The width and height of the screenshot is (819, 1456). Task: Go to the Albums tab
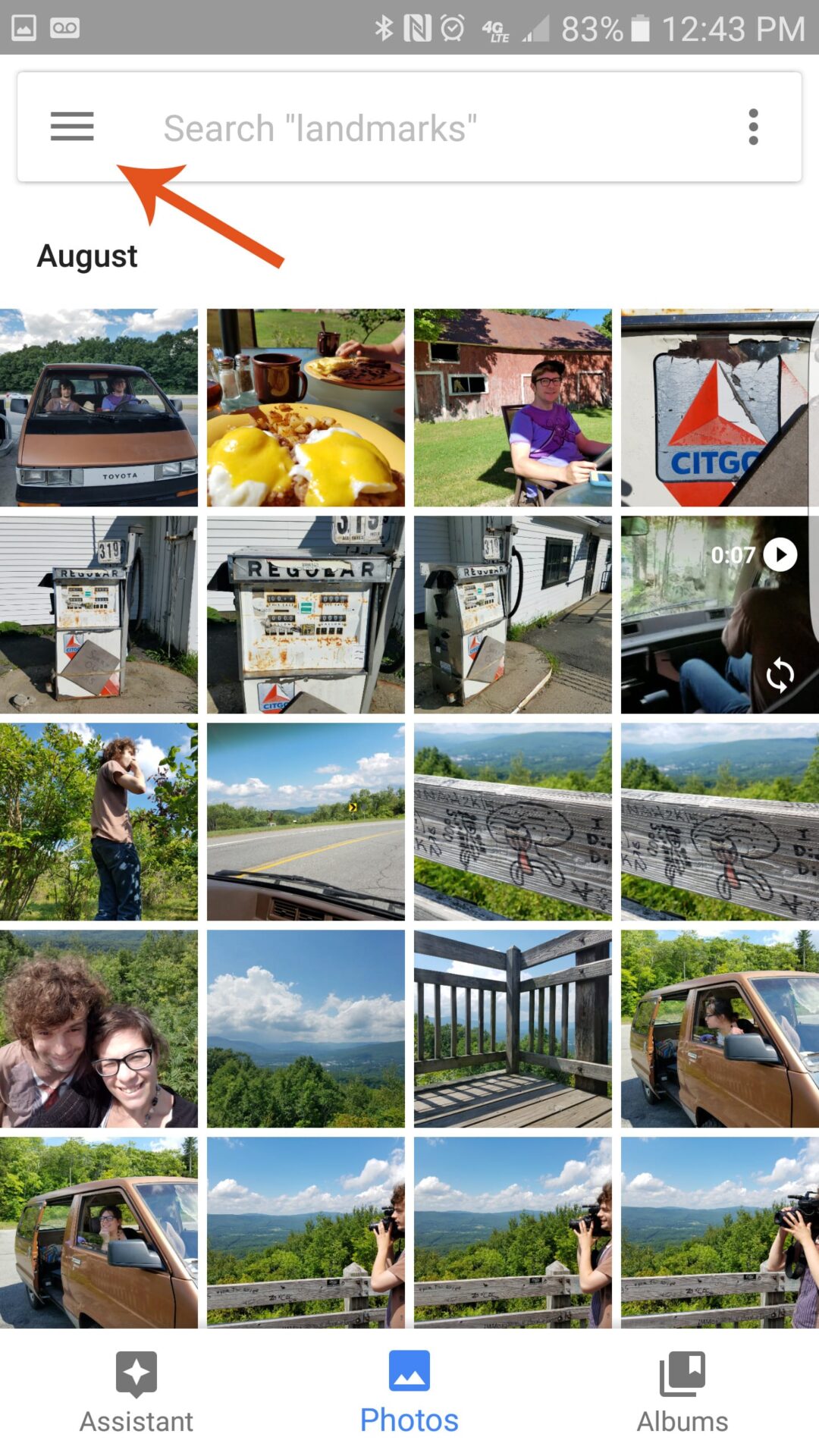coord(682,1392)
